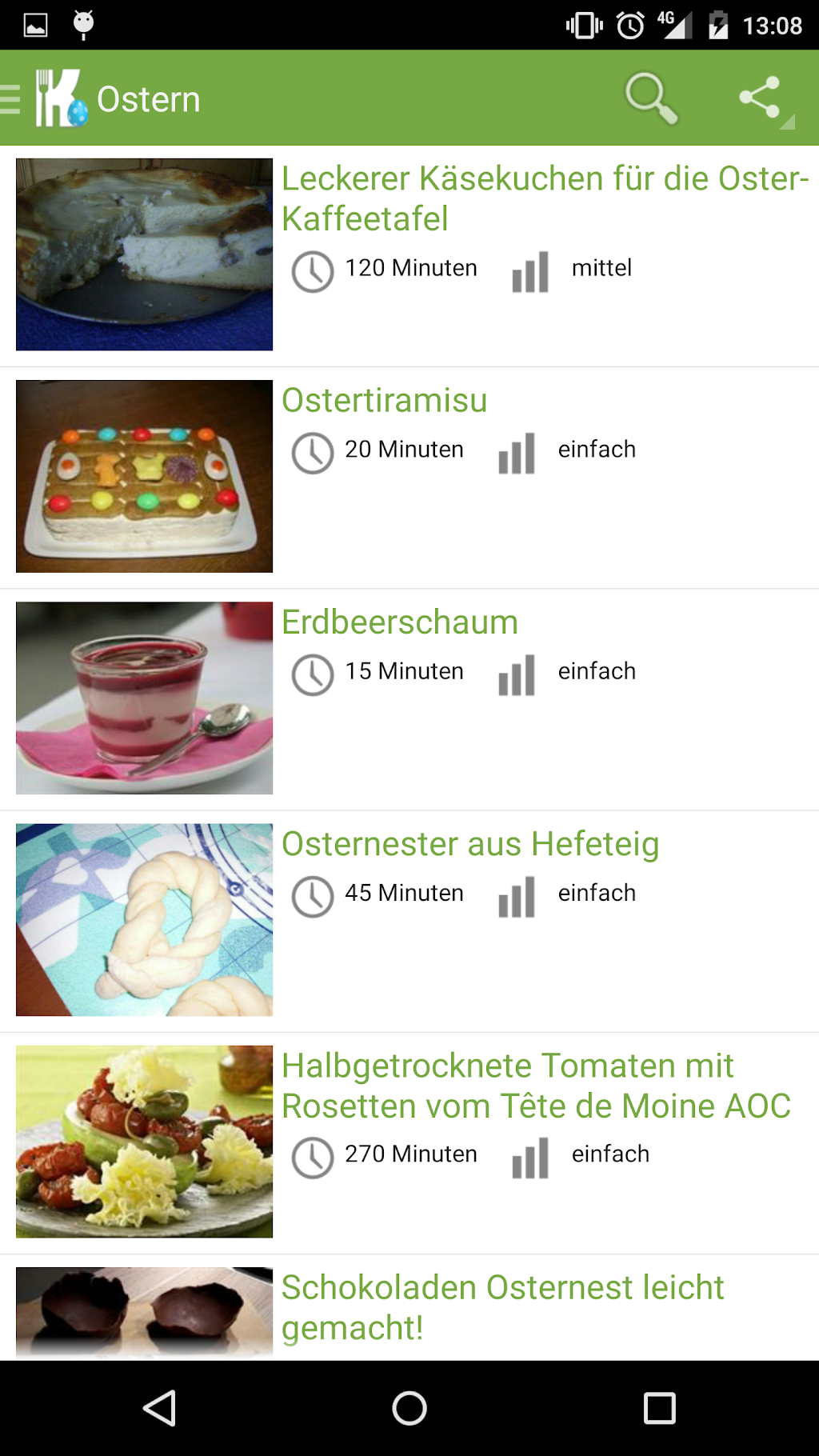Return to the home screen
The height and width of the screenshot is (1456, 819).
tap(409, 1408)
